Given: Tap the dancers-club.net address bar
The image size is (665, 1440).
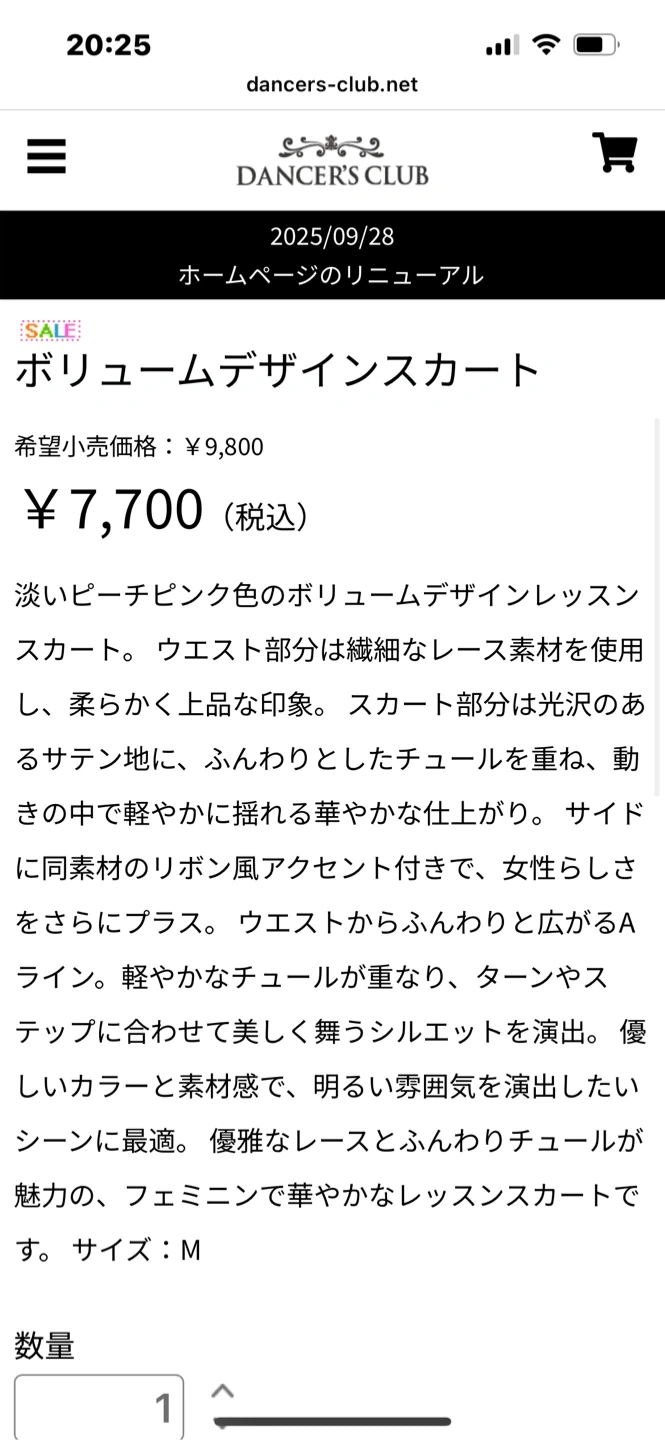Looking at the screenshot, I should click(332, 85).
